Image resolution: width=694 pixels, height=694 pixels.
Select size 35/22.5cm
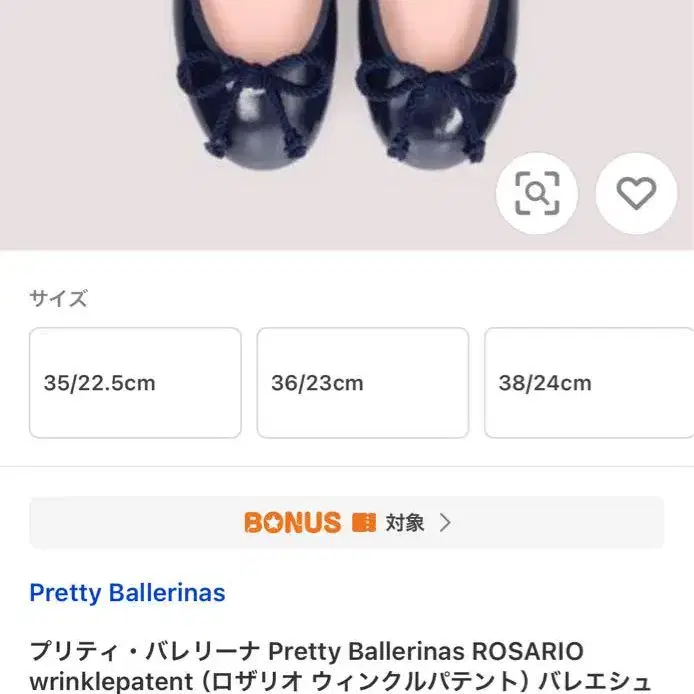click(x=135, y=383)
